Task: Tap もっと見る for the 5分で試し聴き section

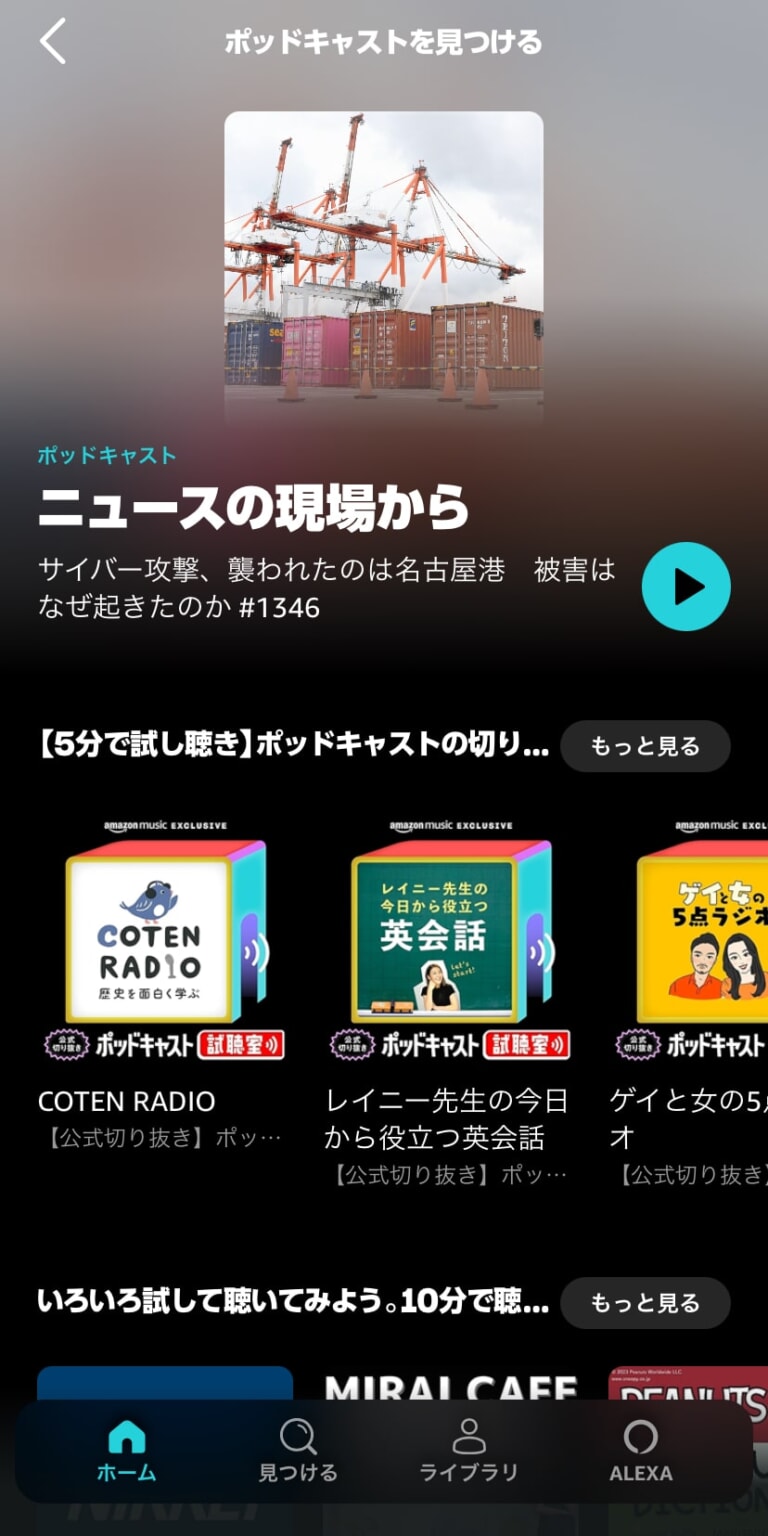Action: point(645,746)
